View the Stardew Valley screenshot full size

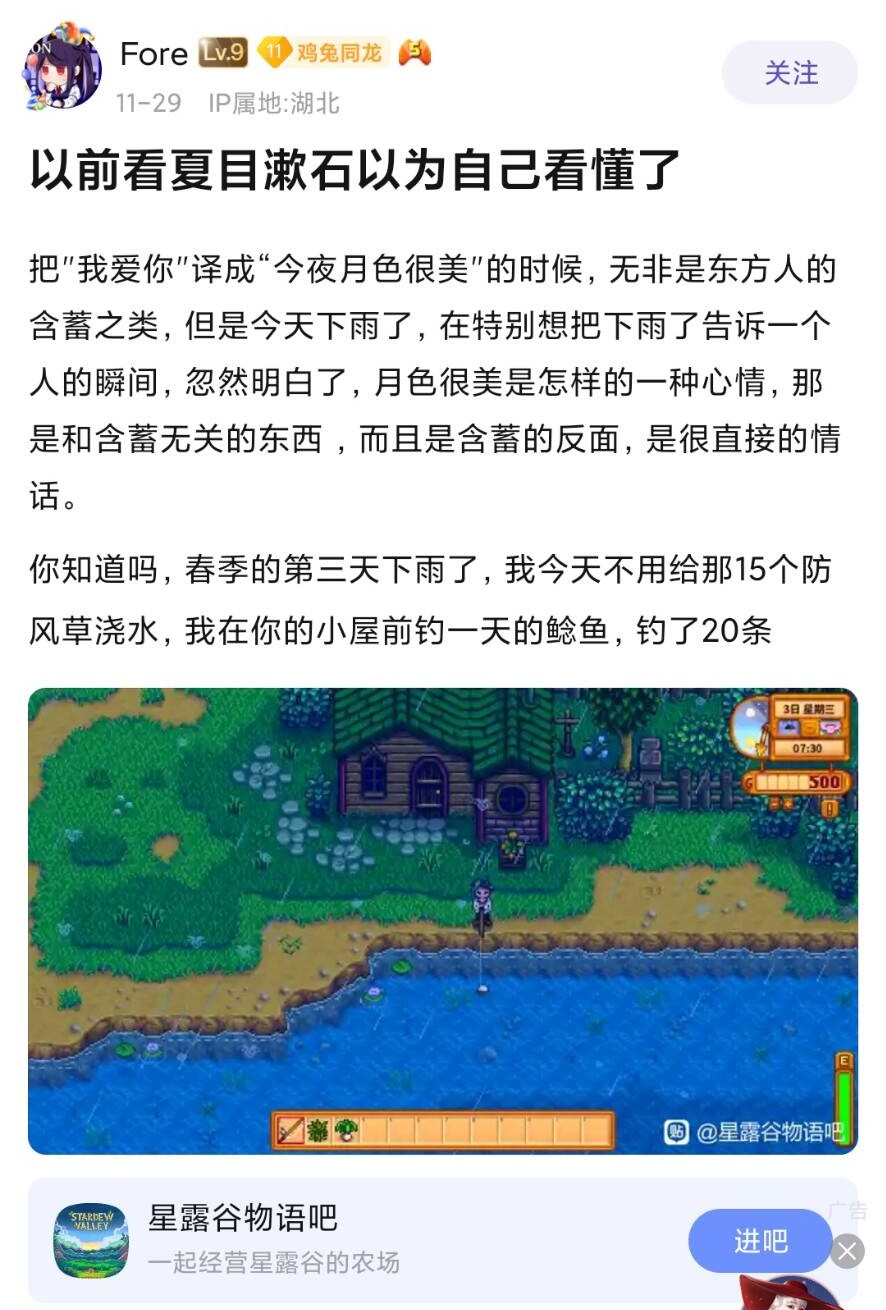442,920
